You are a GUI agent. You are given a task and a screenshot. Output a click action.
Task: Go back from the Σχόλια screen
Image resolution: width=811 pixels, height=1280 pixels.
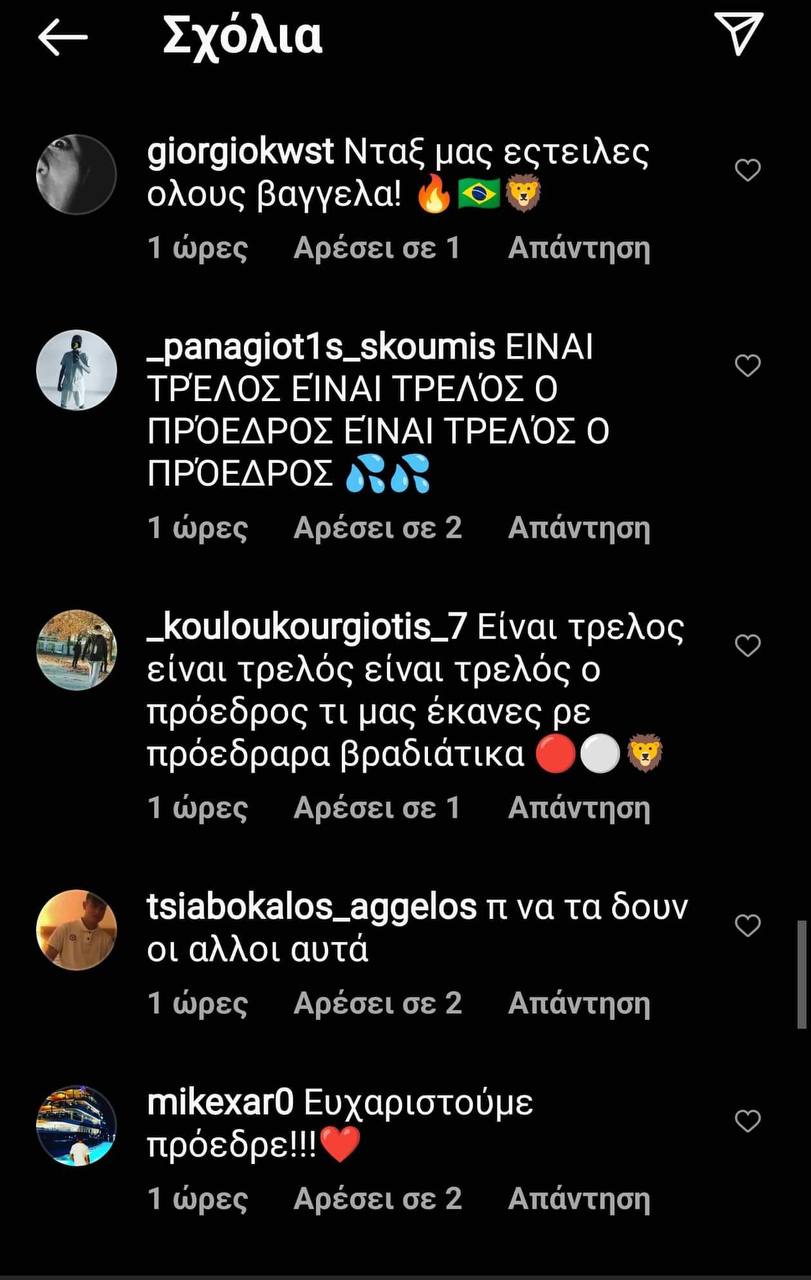point(62,37)
